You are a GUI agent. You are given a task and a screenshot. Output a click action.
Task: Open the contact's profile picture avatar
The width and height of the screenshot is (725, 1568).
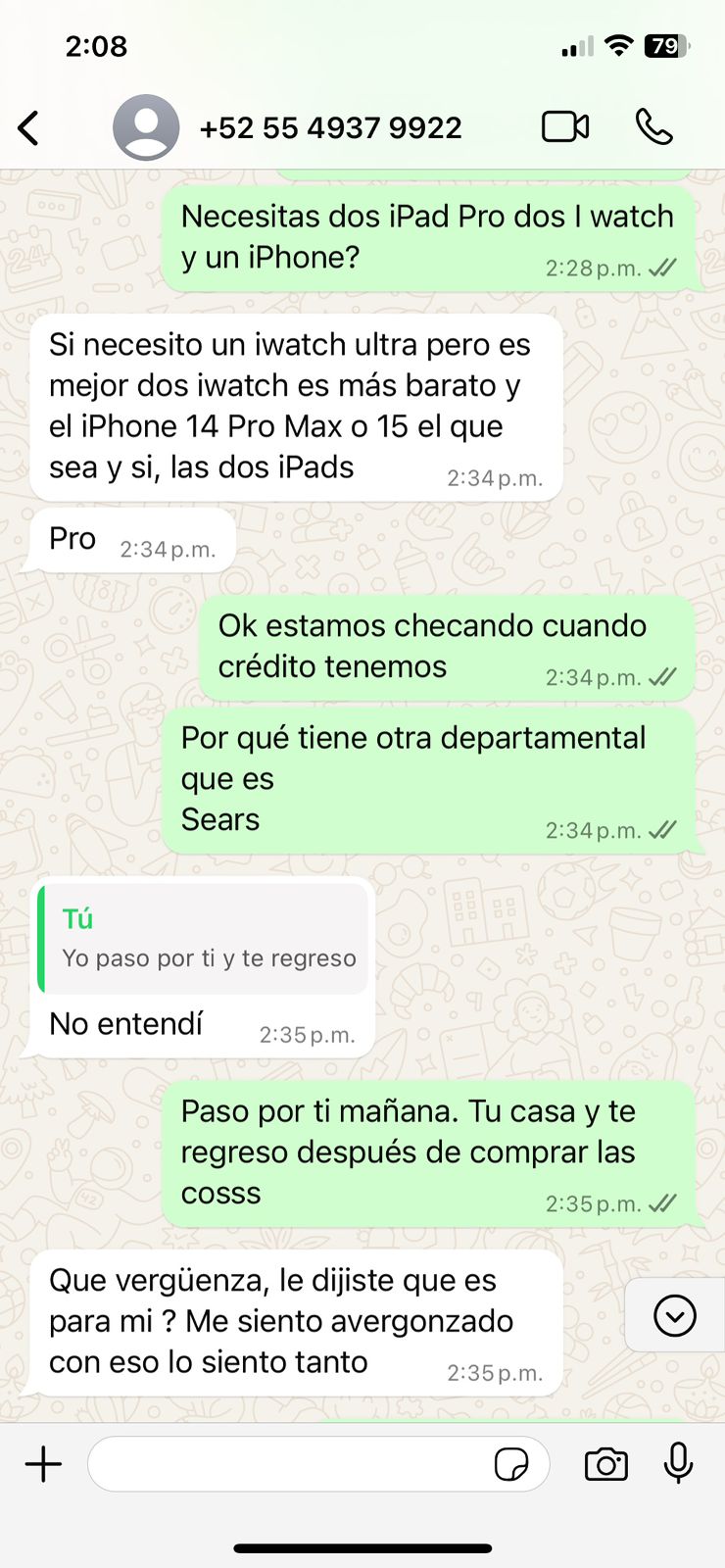146,127
